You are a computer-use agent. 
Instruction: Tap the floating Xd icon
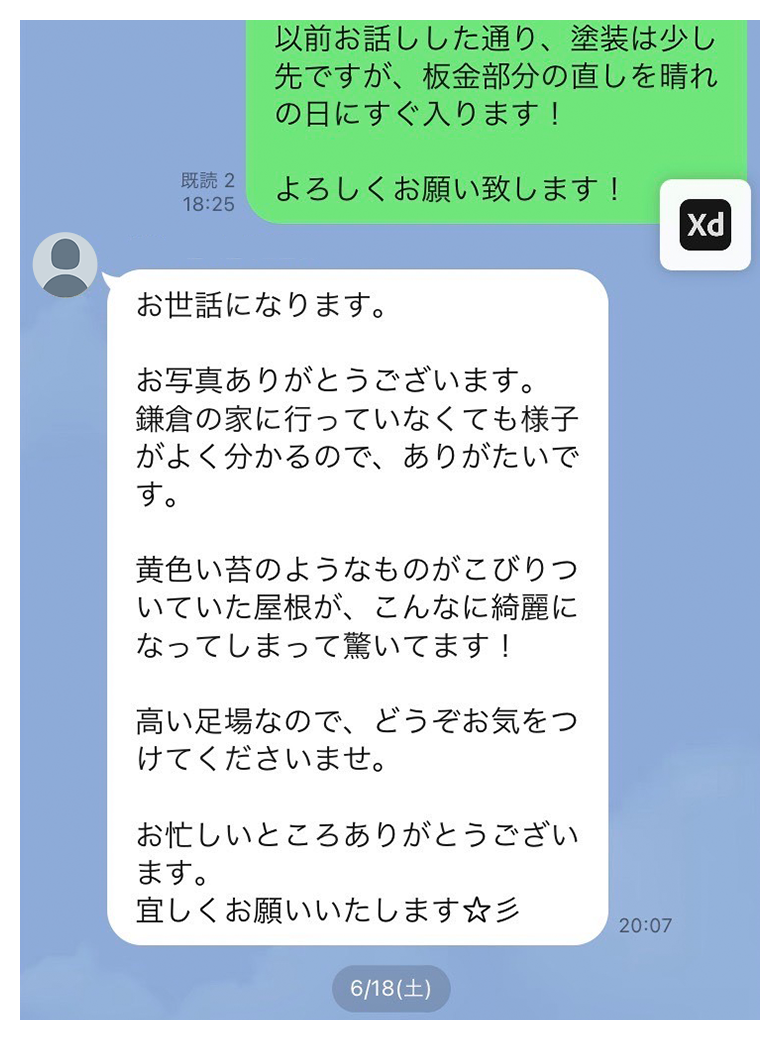pos(705,225)
